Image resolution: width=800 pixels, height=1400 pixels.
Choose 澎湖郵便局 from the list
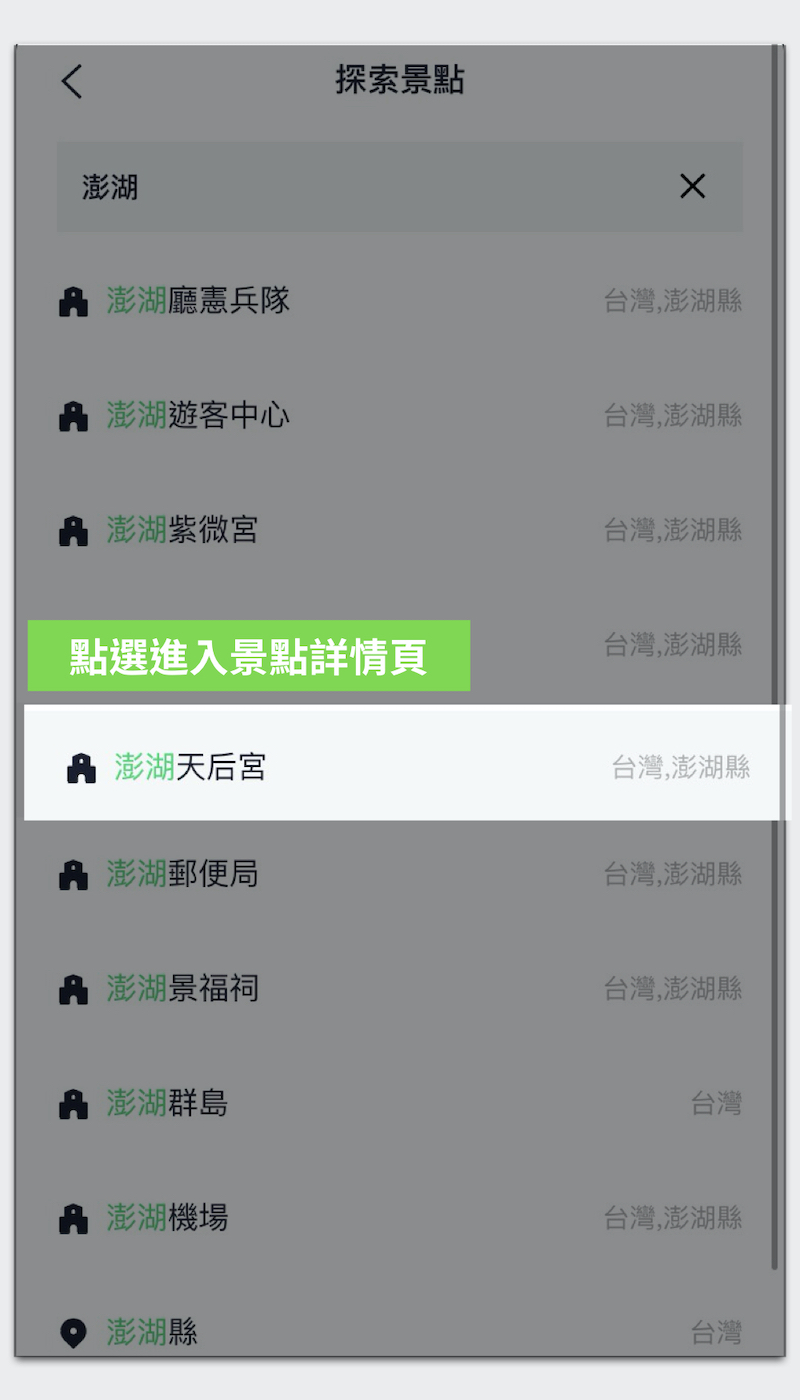(400, 874)
